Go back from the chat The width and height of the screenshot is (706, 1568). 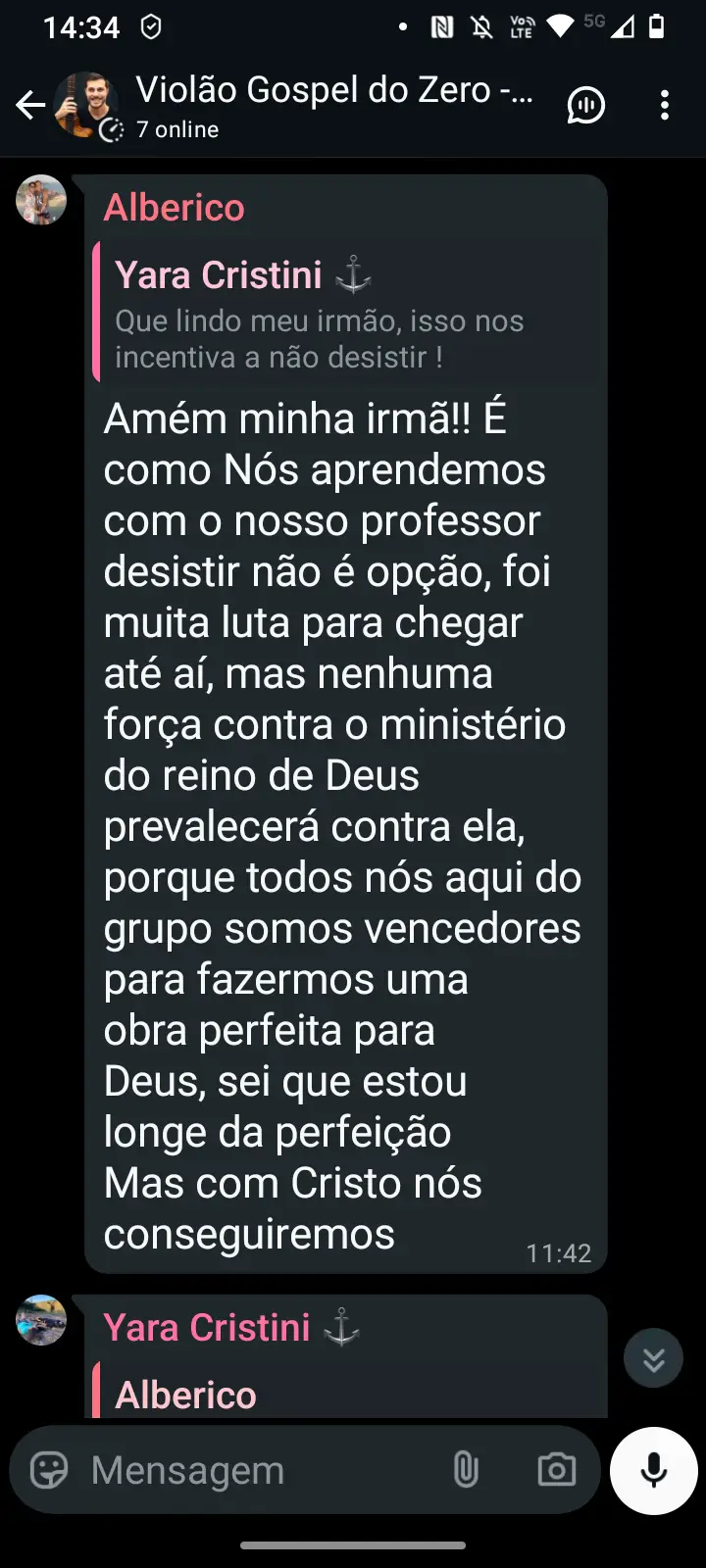[31, 105]
